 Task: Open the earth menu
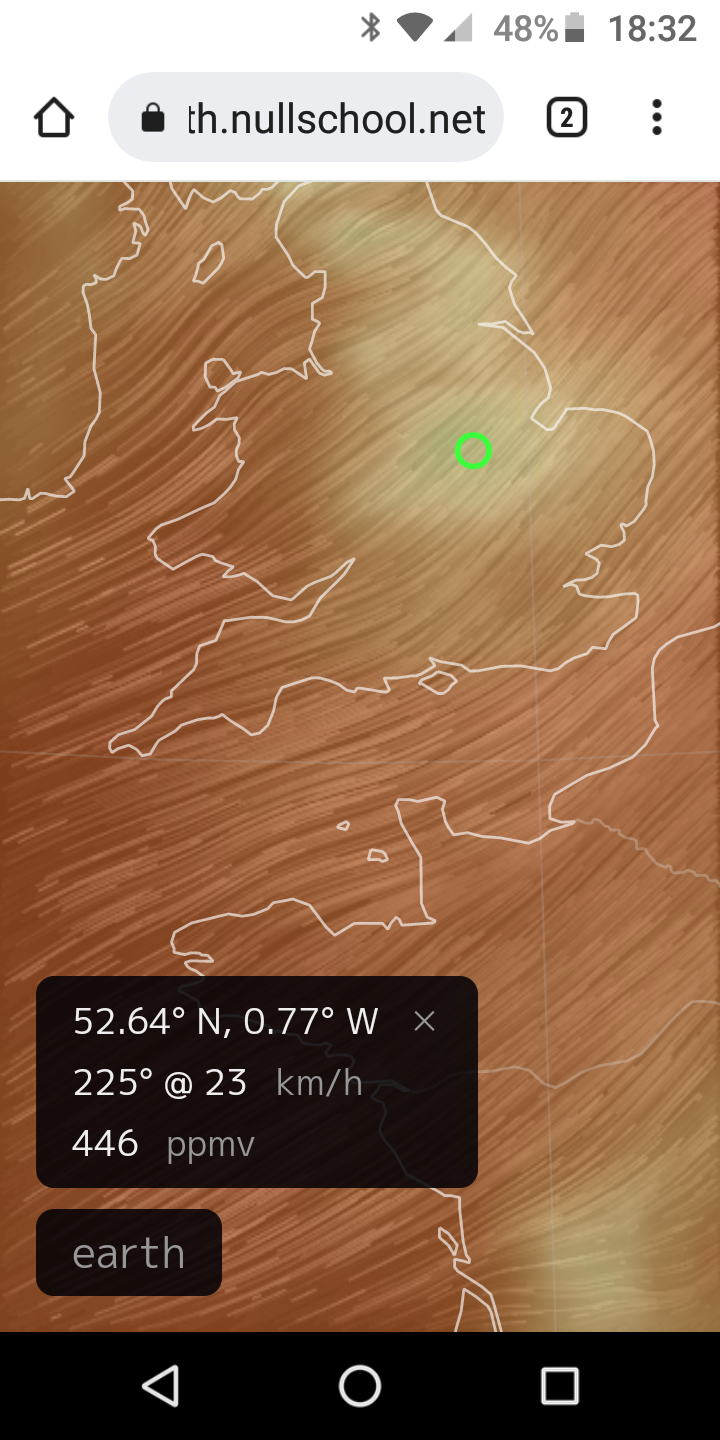[x=129, y=1252]
